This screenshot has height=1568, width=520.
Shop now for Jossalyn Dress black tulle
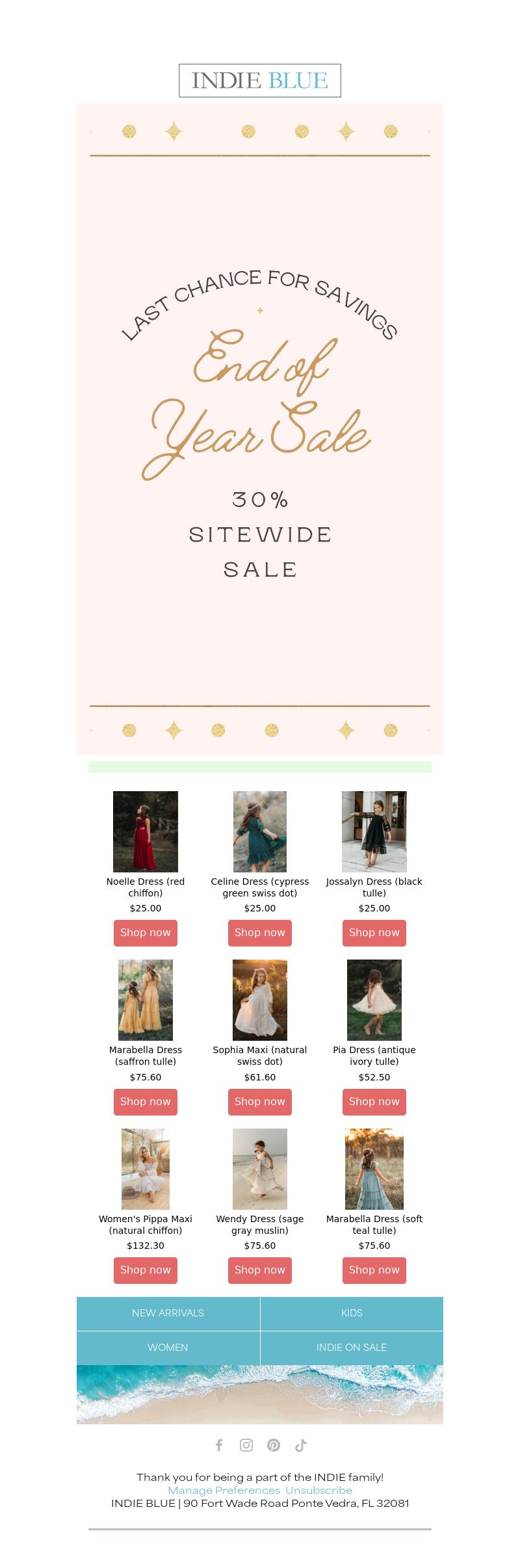374,933
